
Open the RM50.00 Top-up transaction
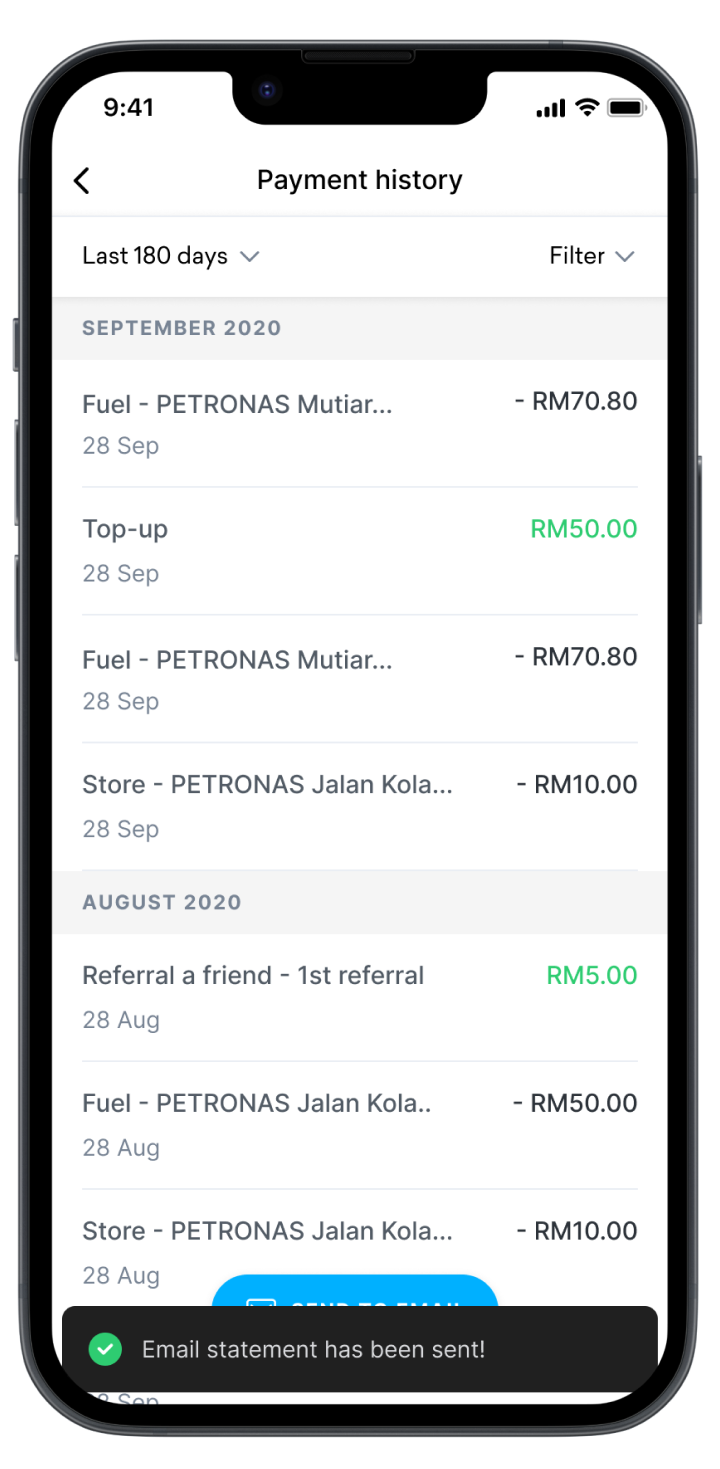359,550
